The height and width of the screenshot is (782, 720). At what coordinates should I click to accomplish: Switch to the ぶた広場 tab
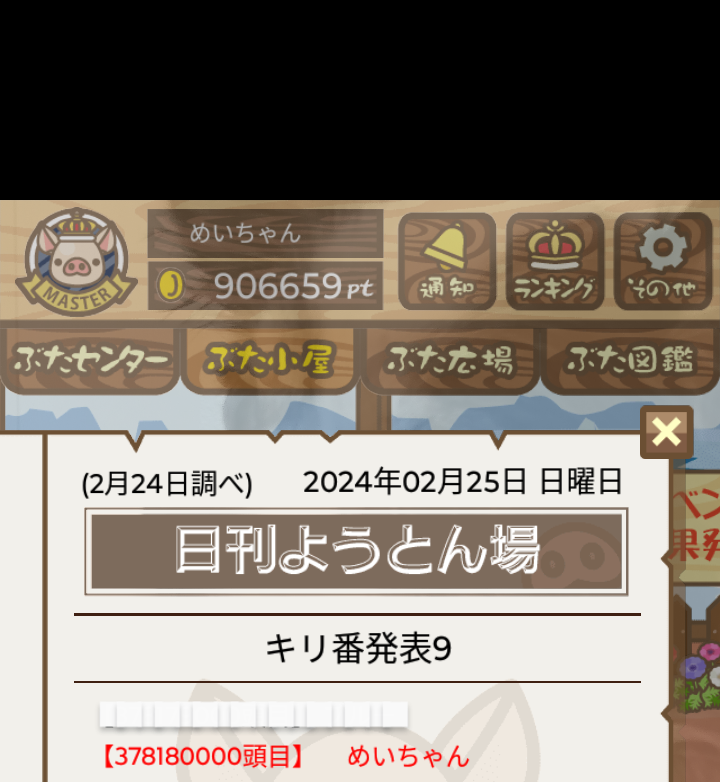(450, 361)
